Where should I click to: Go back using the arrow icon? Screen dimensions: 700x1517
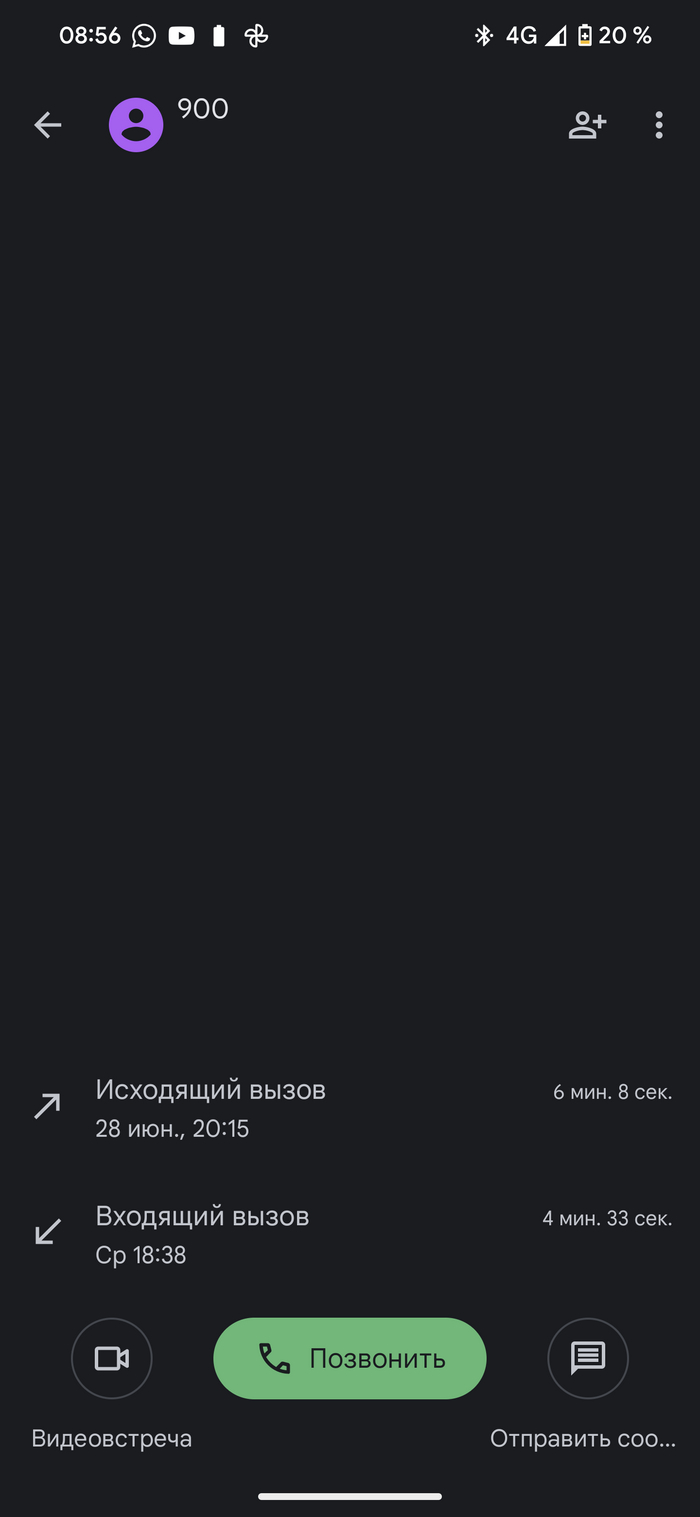[47, 125]
